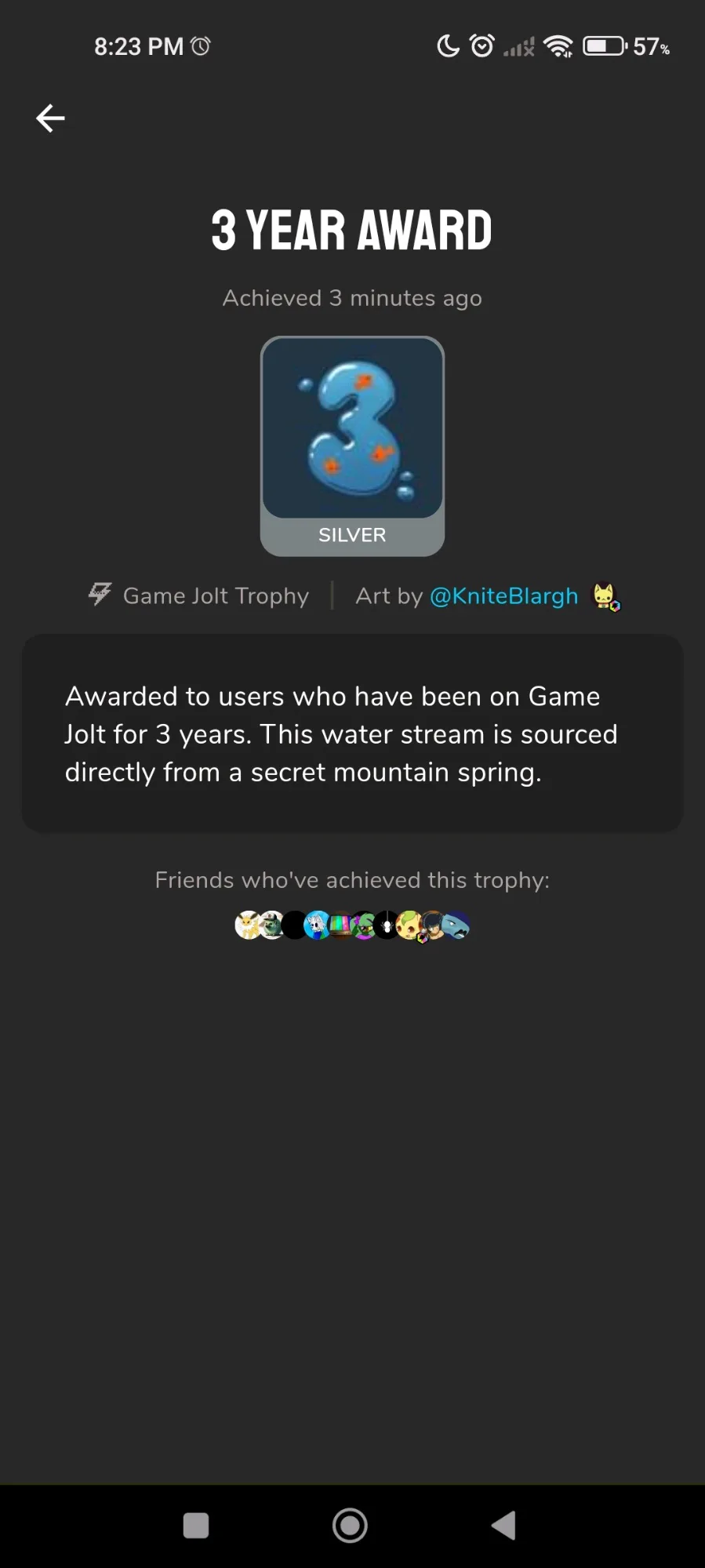This screenshot has height=1568, width=705.
Task: View friends who achieved this trophy
Action: pyautogui.click(x=352, y=926)
